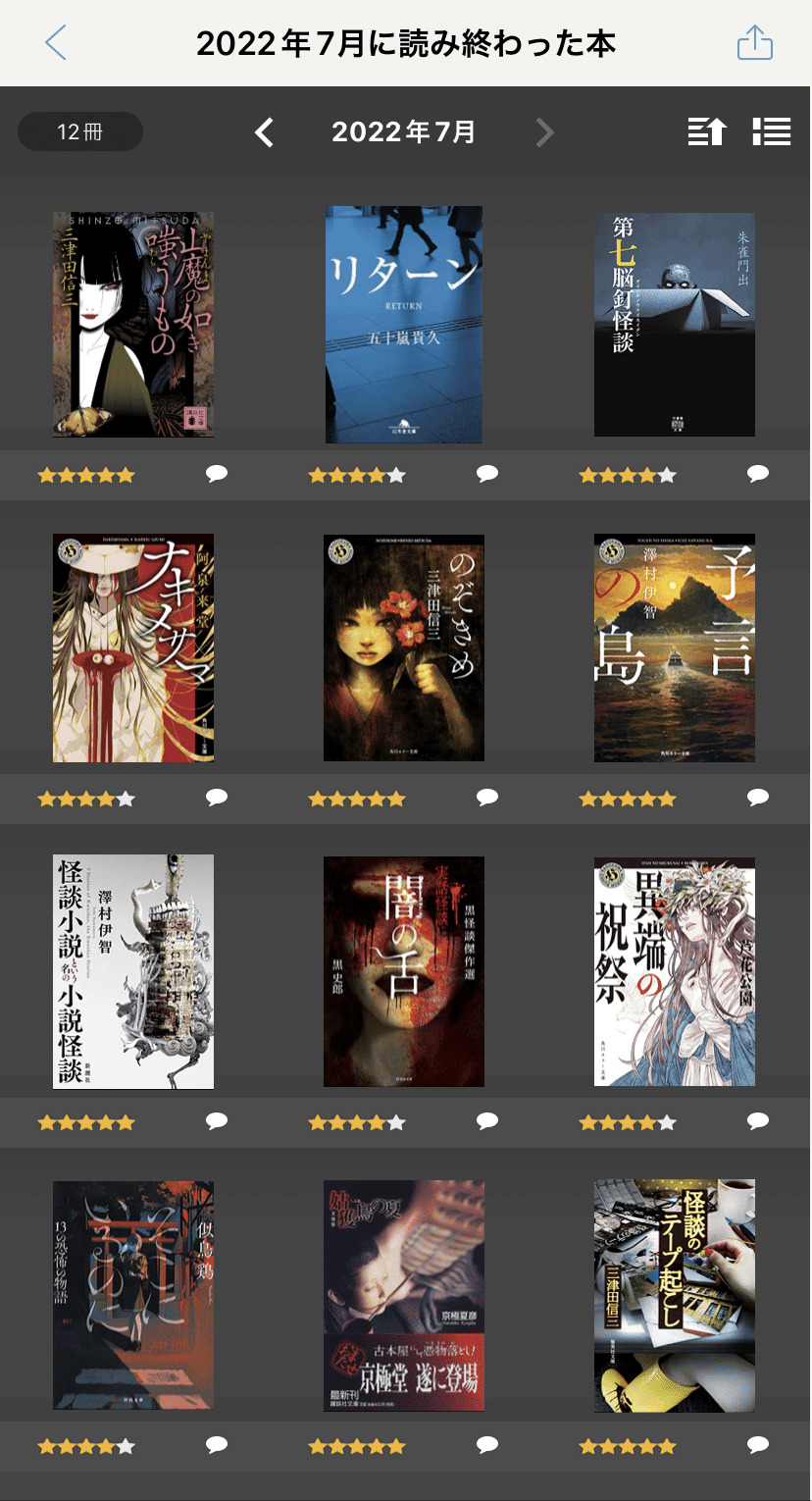View the comment on リターン
The width and height of the screenshot is (812, 1501).
(x=487, y=474)
